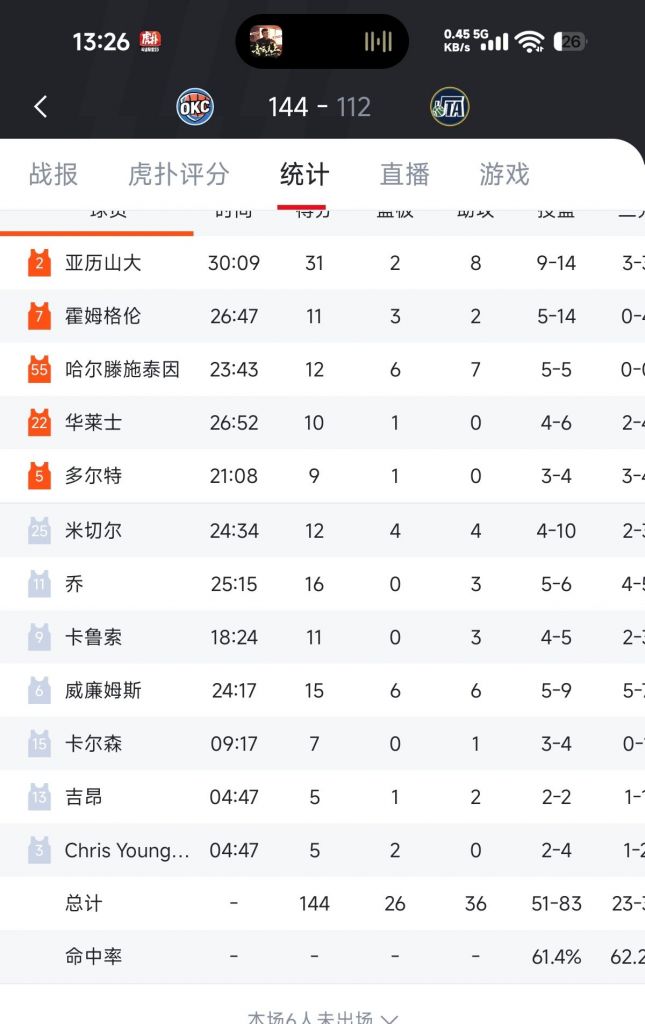Image resolution: width=645 pixels, height=1024 pixels.
Task: Switch to the 直播 tab
Action: pos(404,174)
